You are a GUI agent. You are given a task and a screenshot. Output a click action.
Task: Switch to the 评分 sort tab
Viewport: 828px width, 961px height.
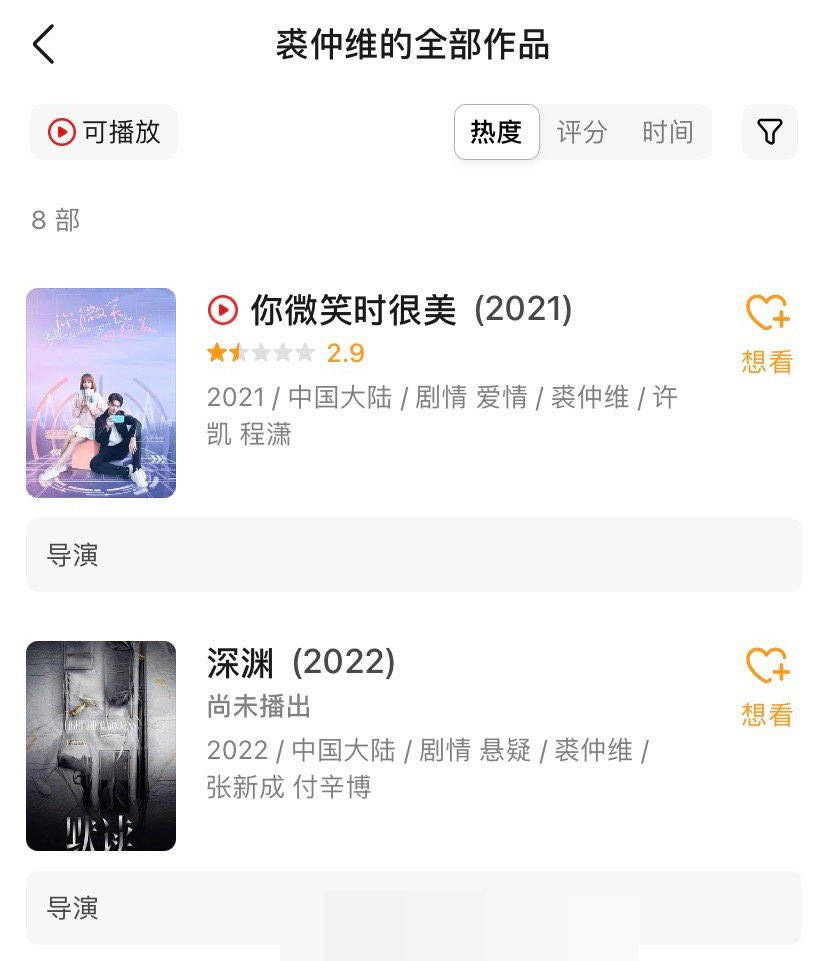(x=584, y=131)
